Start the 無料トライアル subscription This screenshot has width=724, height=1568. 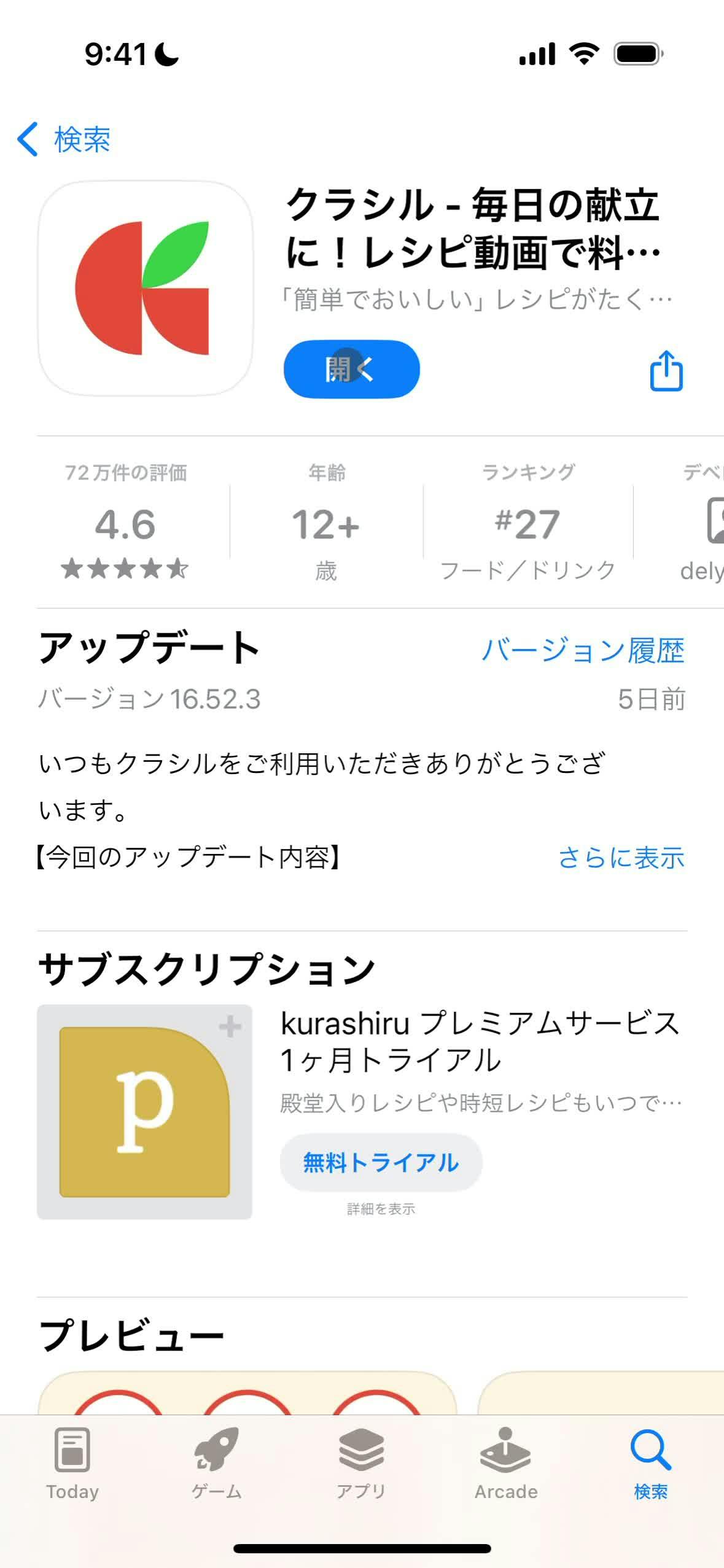click(381, 1162)
